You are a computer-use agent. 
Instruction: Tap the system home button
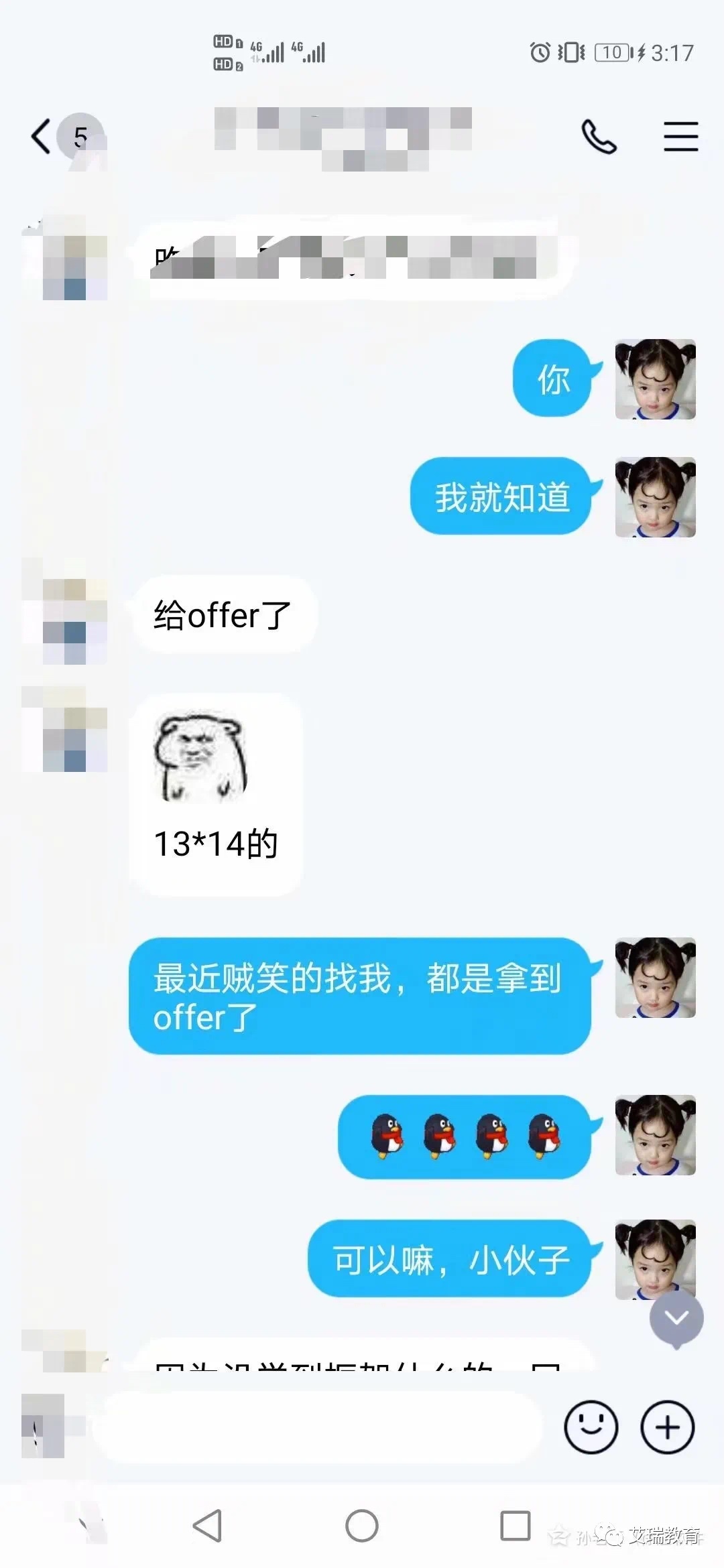tap(361, 1526)
